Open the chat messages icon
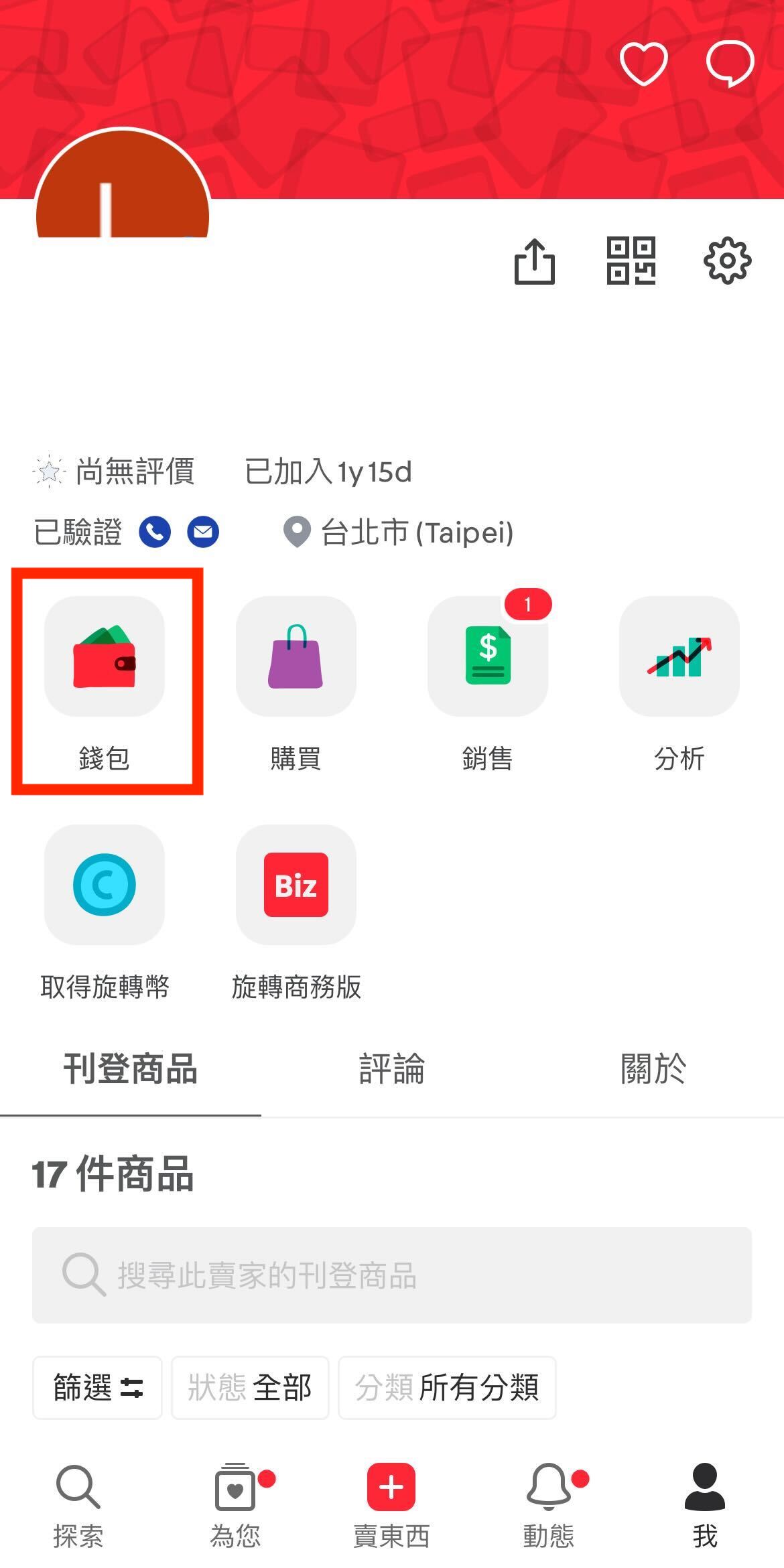Screen dimensions: 784x1568 point(730,64)
